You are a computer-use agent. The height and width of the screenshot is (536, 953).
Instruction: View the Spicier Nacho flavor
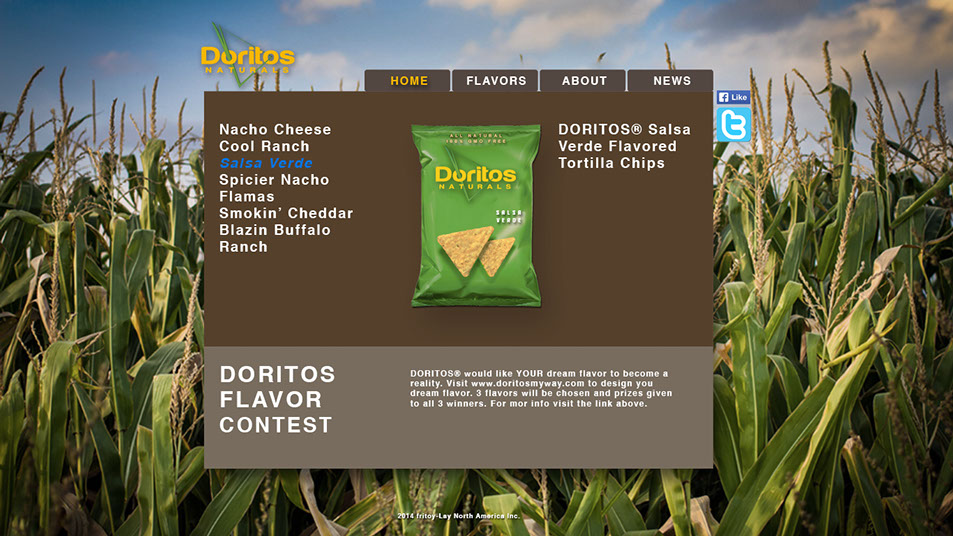(274, 180)
